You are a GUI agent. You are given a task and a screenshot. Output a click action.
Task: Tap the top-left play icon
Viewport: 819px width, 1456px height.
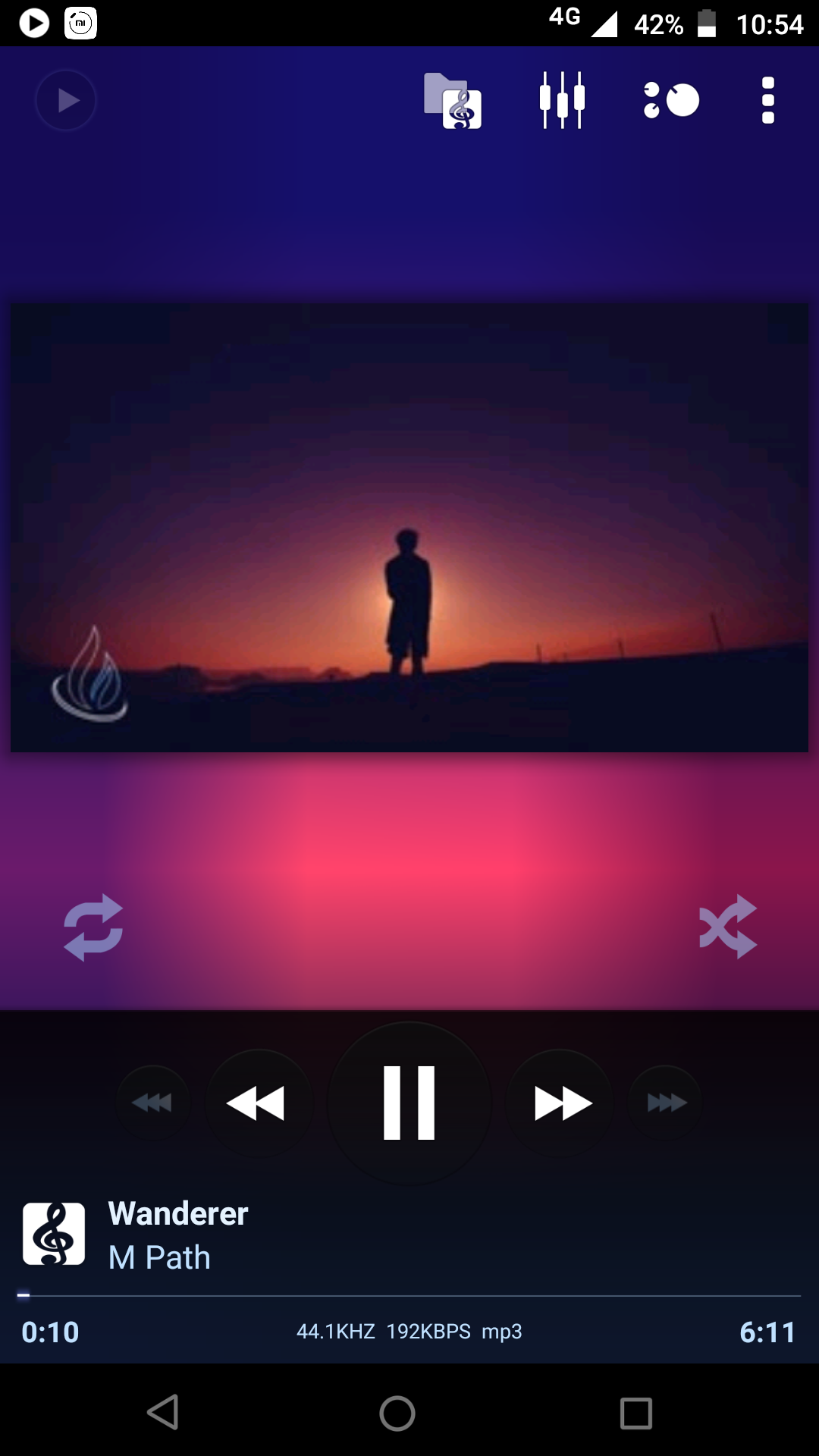point(66,100)
